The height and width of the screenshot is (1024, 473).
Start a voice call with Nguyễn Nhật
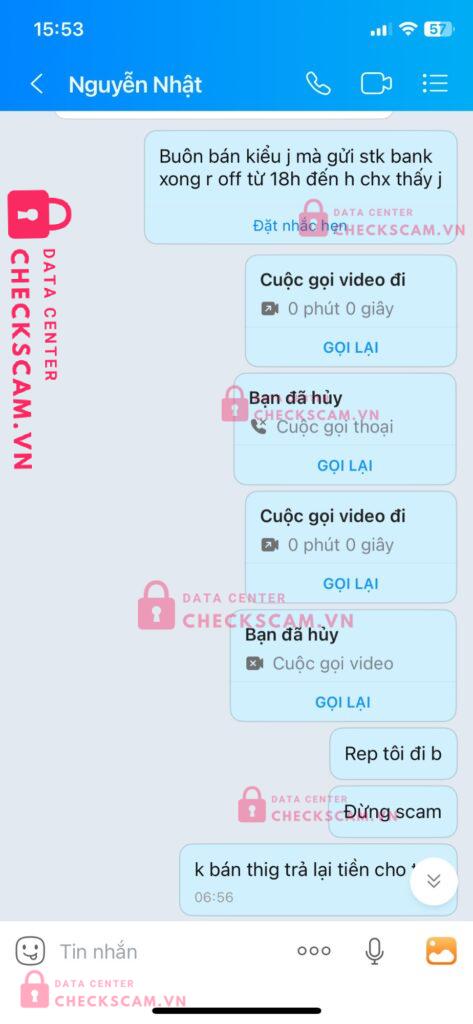(x=318, y=84)
